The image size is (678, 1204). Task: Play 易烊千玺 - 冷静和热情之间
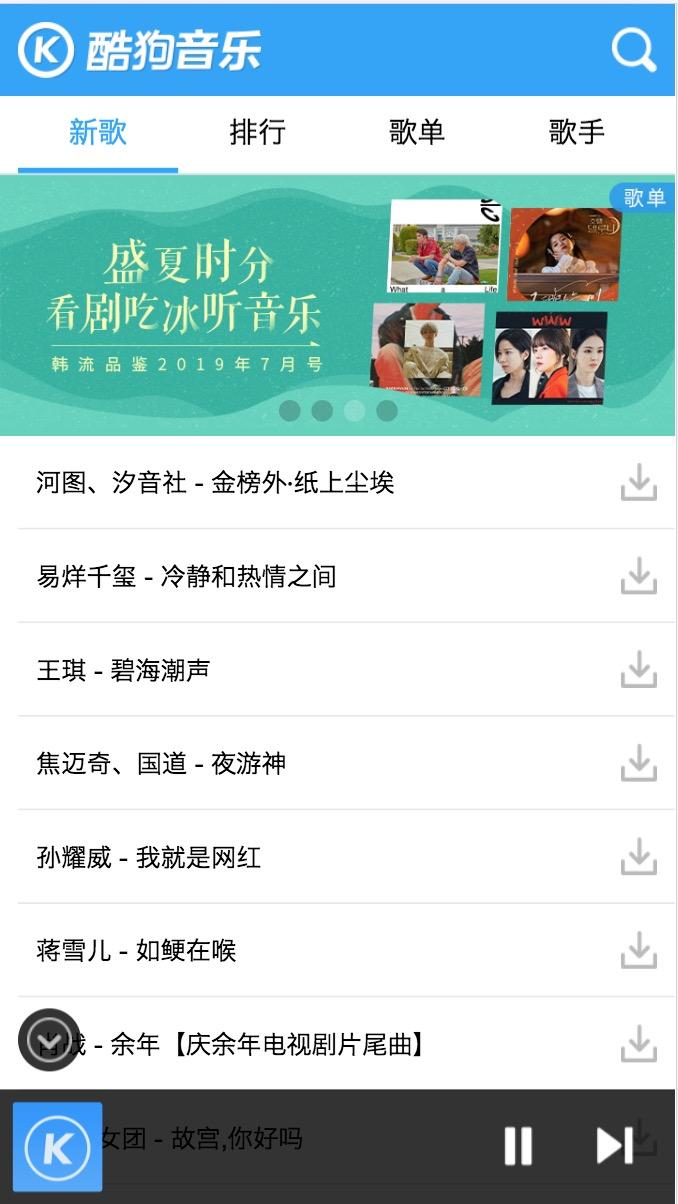(x=186, y=576)
